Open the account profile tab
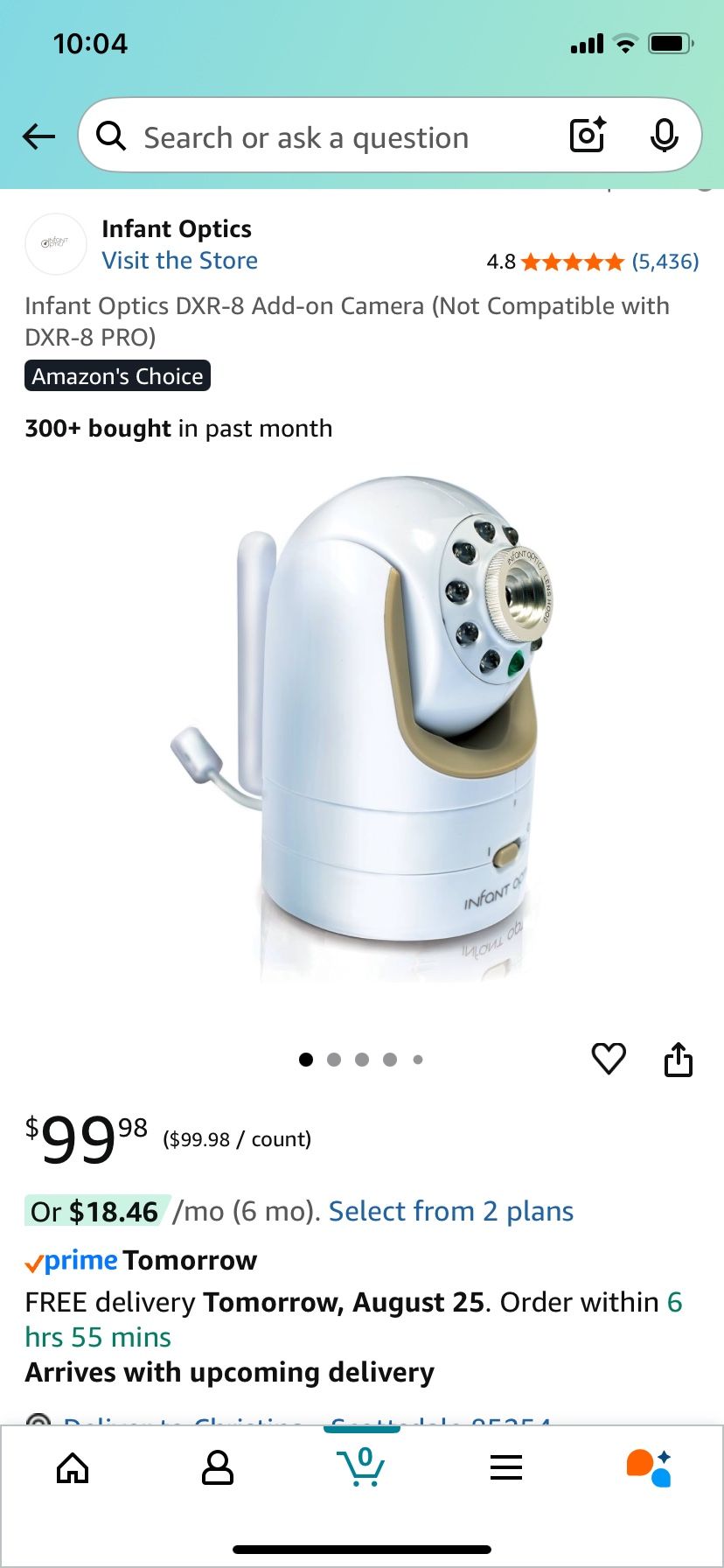Image resolution: width=724 pixels, height=1568 pixels. coord(217,1468)
